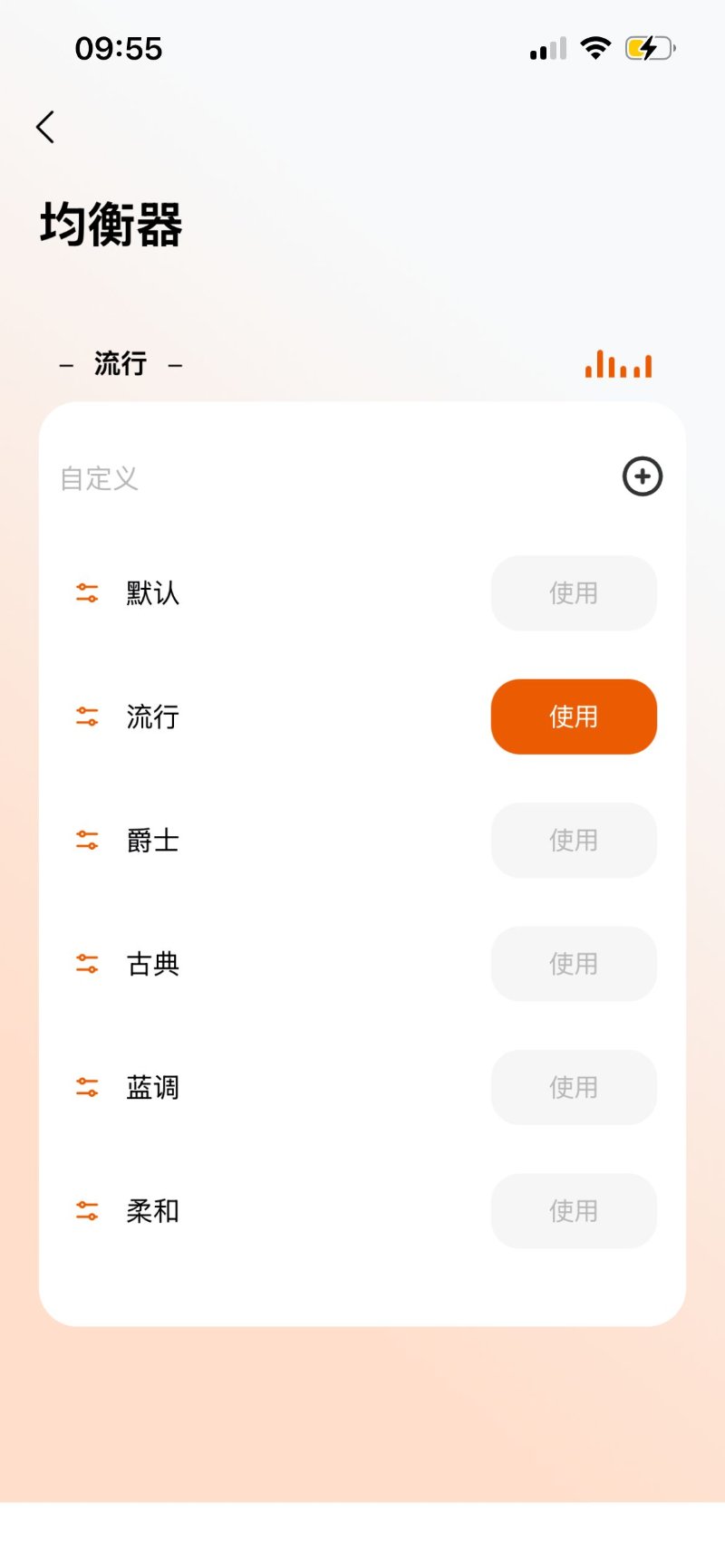Enable the 蓝调 equalizer preset

pos(573,1087)
